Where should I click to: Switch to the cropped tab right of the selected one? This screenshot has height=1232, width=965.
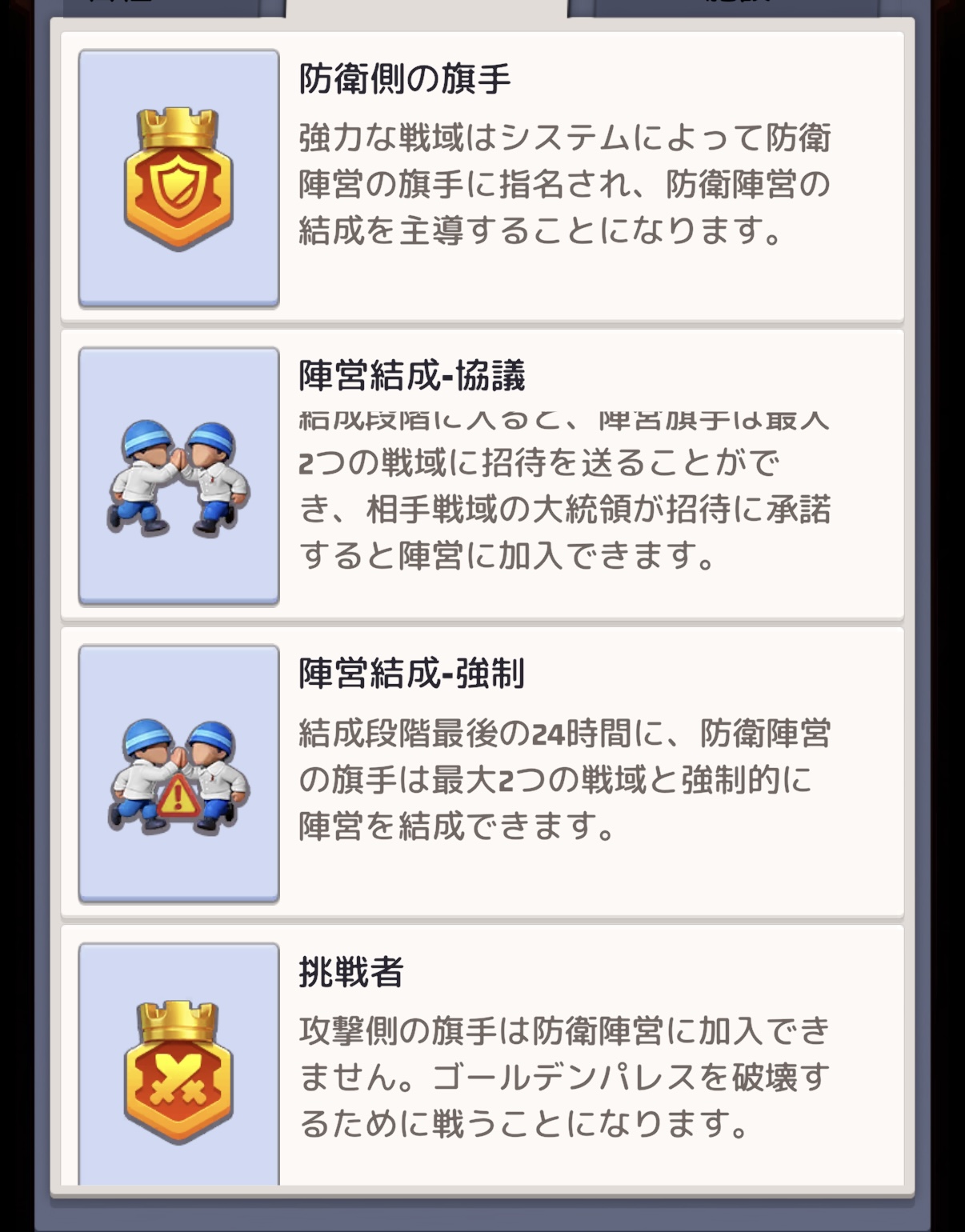tap(736, 6)
